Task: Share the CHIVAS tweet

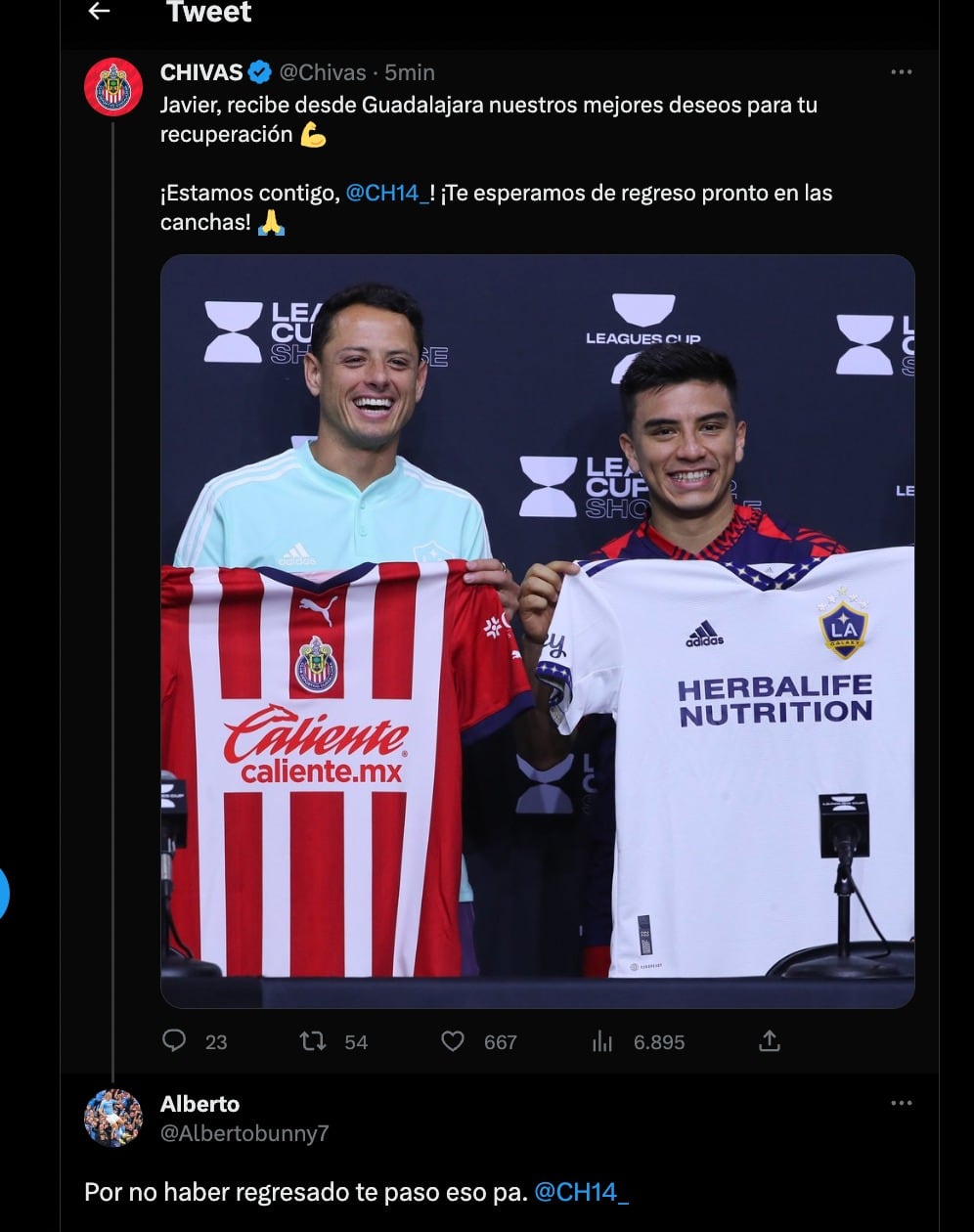Action: coord(770,1041)
